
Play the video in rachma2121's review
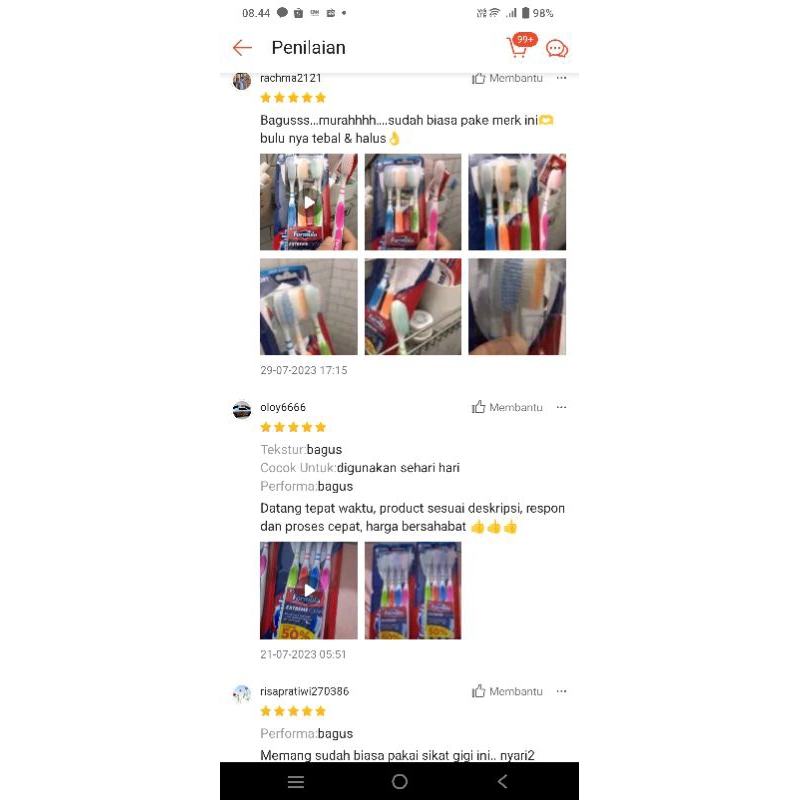(309, 202)
